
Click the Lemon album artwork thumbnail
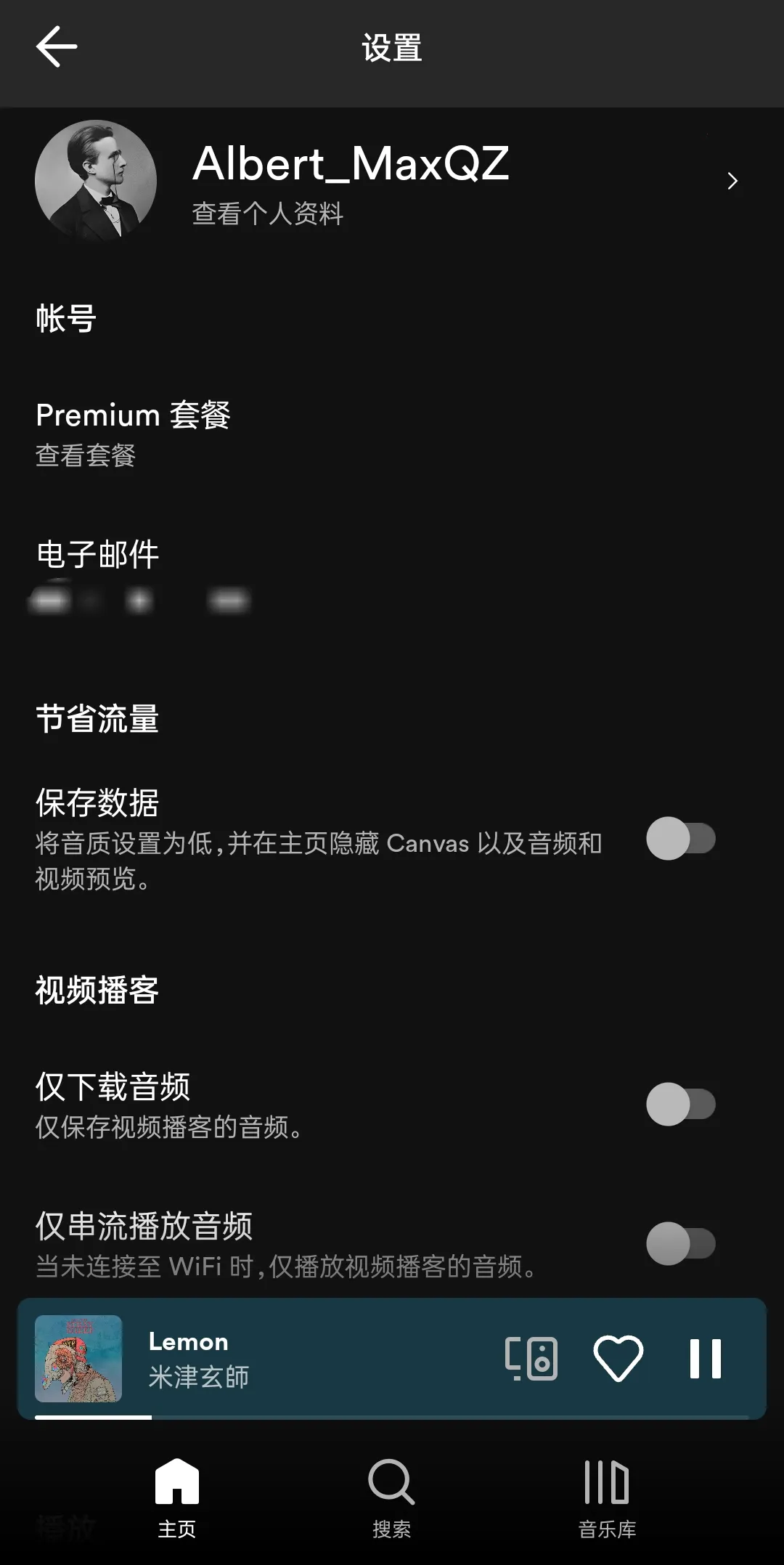coord(81,1359)
